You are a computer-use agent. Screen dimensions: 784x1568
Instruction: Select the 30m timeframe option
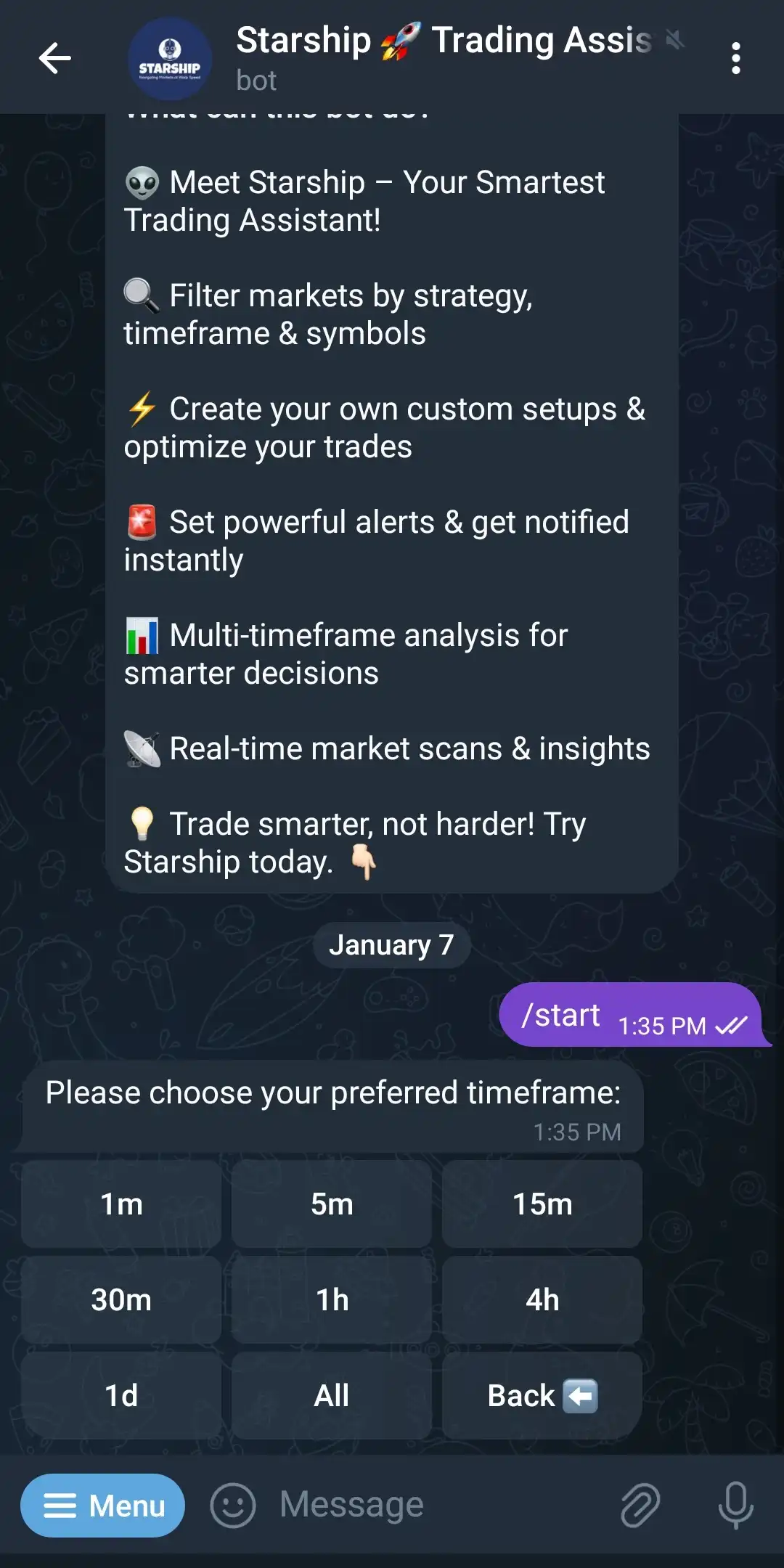point(121,1299)
